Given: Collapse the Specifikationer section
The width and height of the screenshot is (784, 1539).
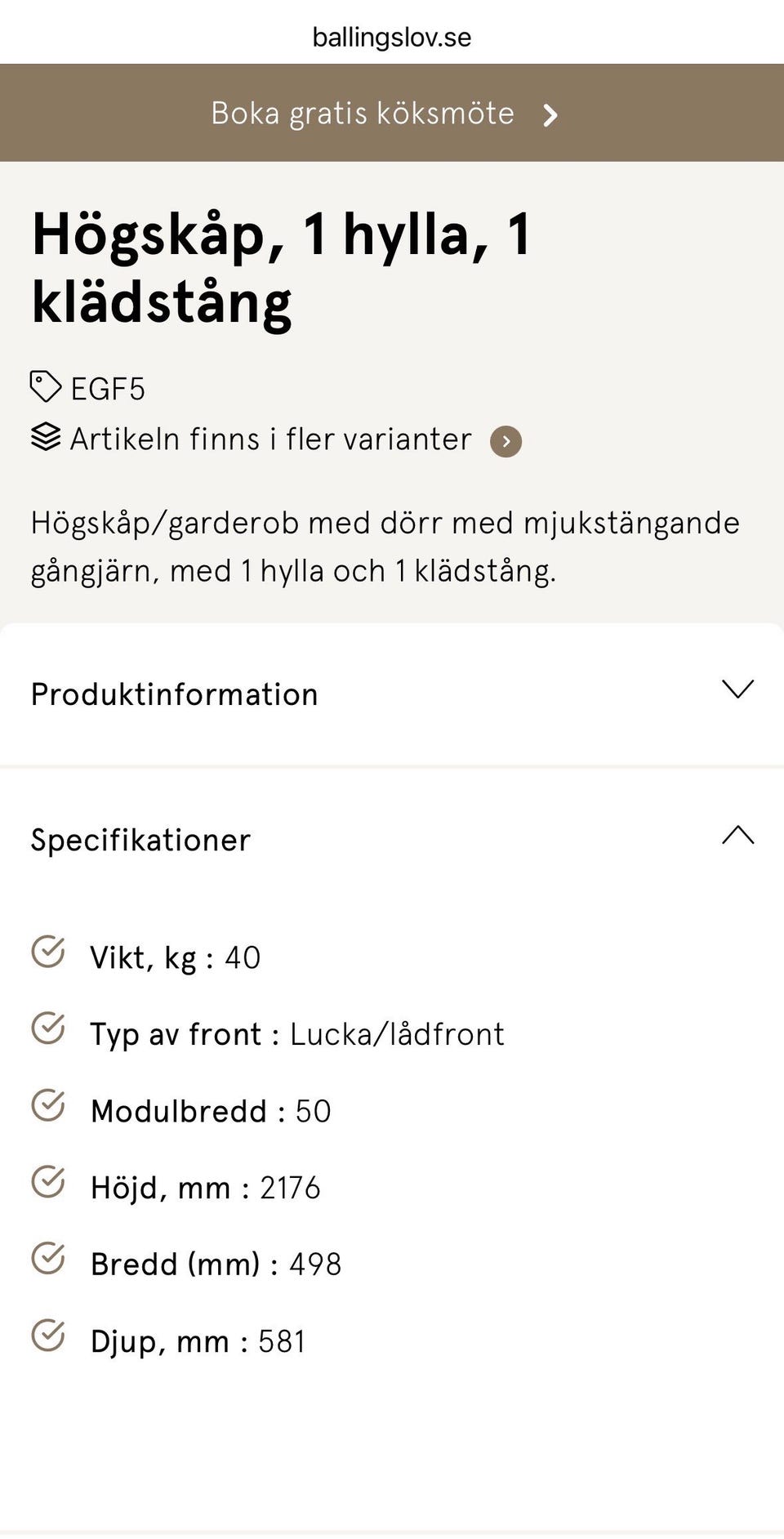Looking at the screenshot, I should (x=392, y=838).
